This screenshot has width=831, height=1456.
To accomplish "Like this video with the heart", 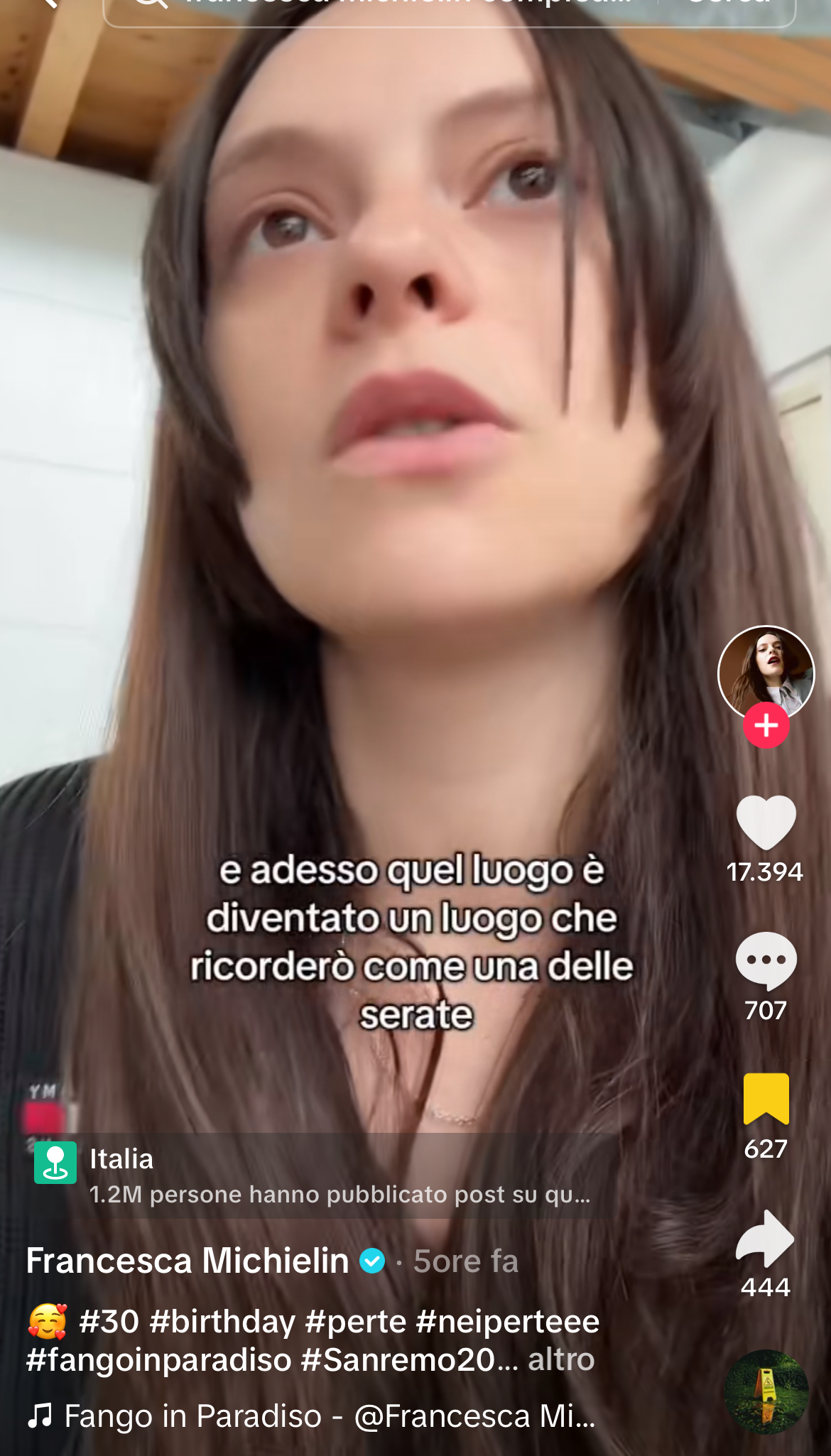I will [x=766, y=822].
